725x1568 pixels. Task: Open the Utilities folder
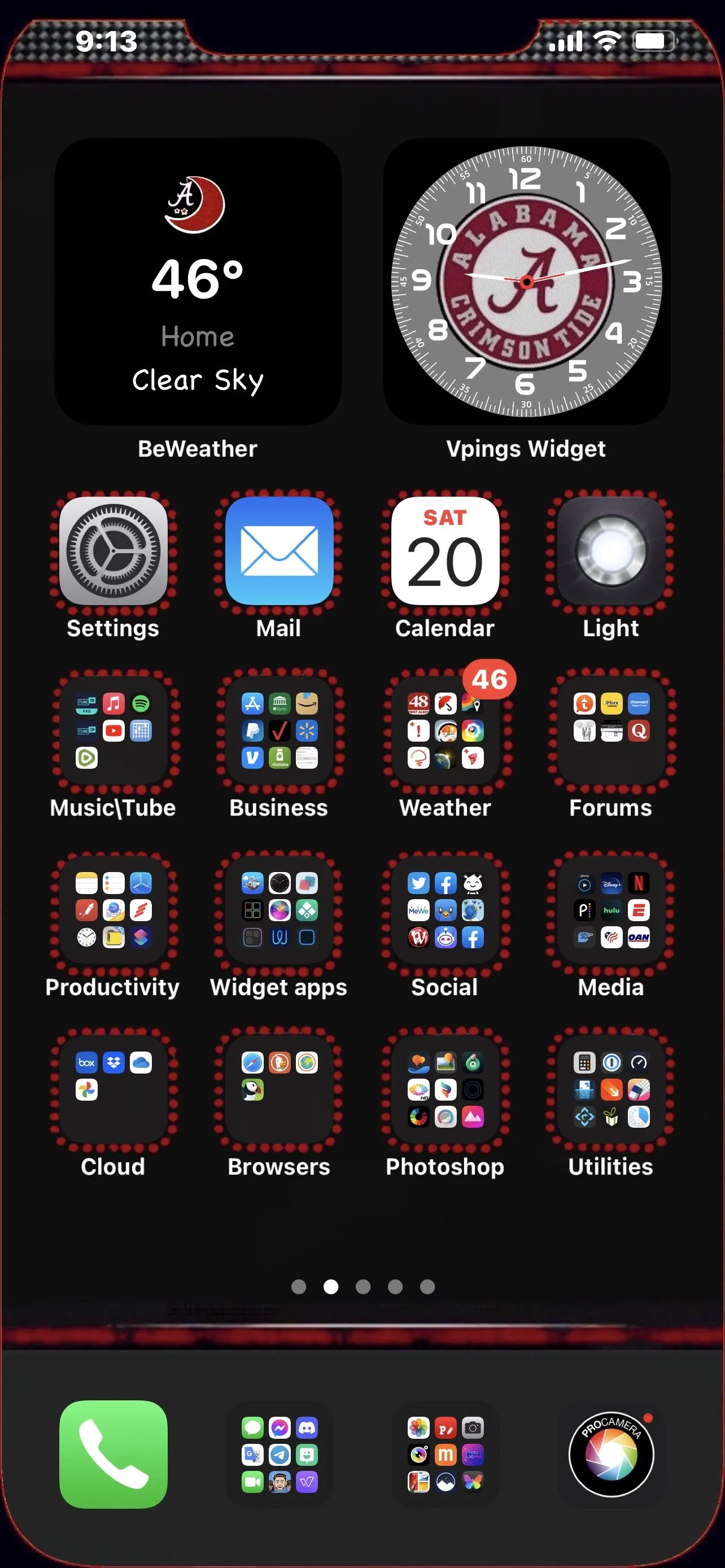(x=610, y=1089)
